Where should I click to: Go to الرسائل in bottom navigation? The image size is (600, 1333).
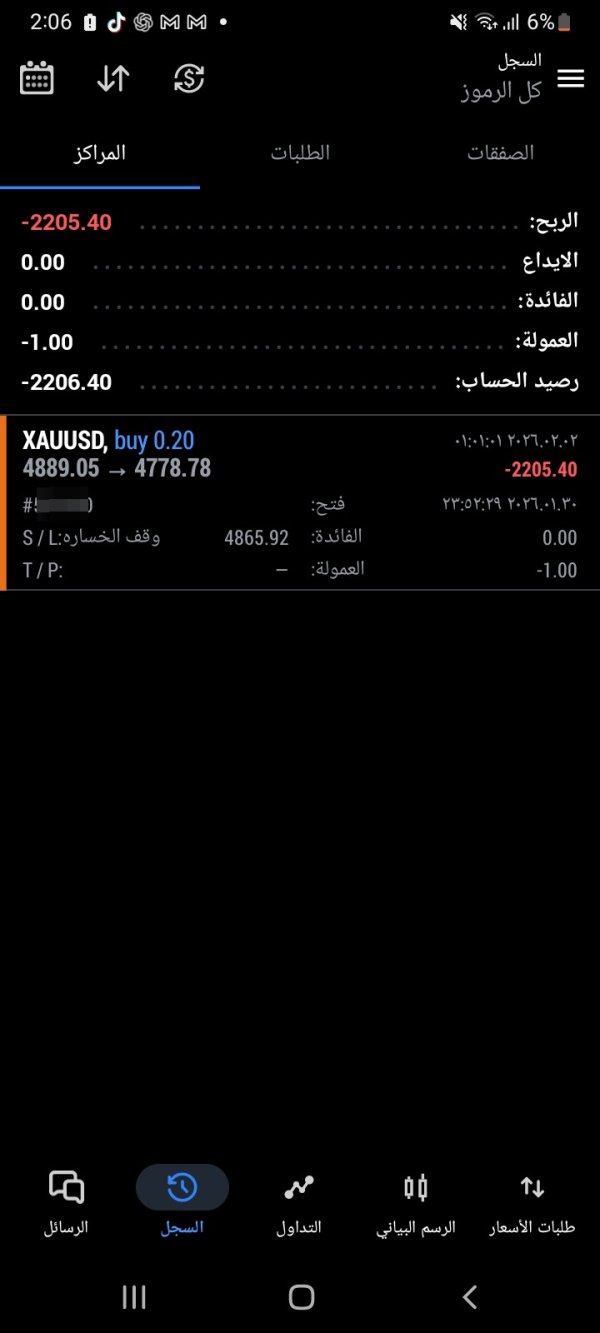coord(66,1201)
